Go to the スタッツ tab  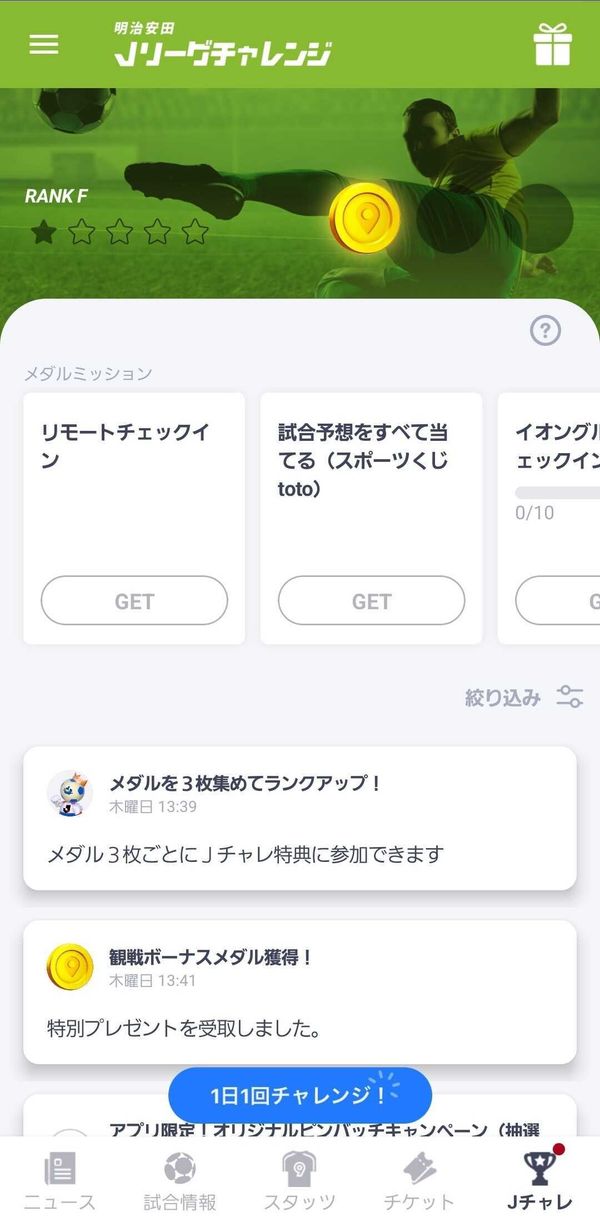pyautogui.click(x=300, y=1181)
